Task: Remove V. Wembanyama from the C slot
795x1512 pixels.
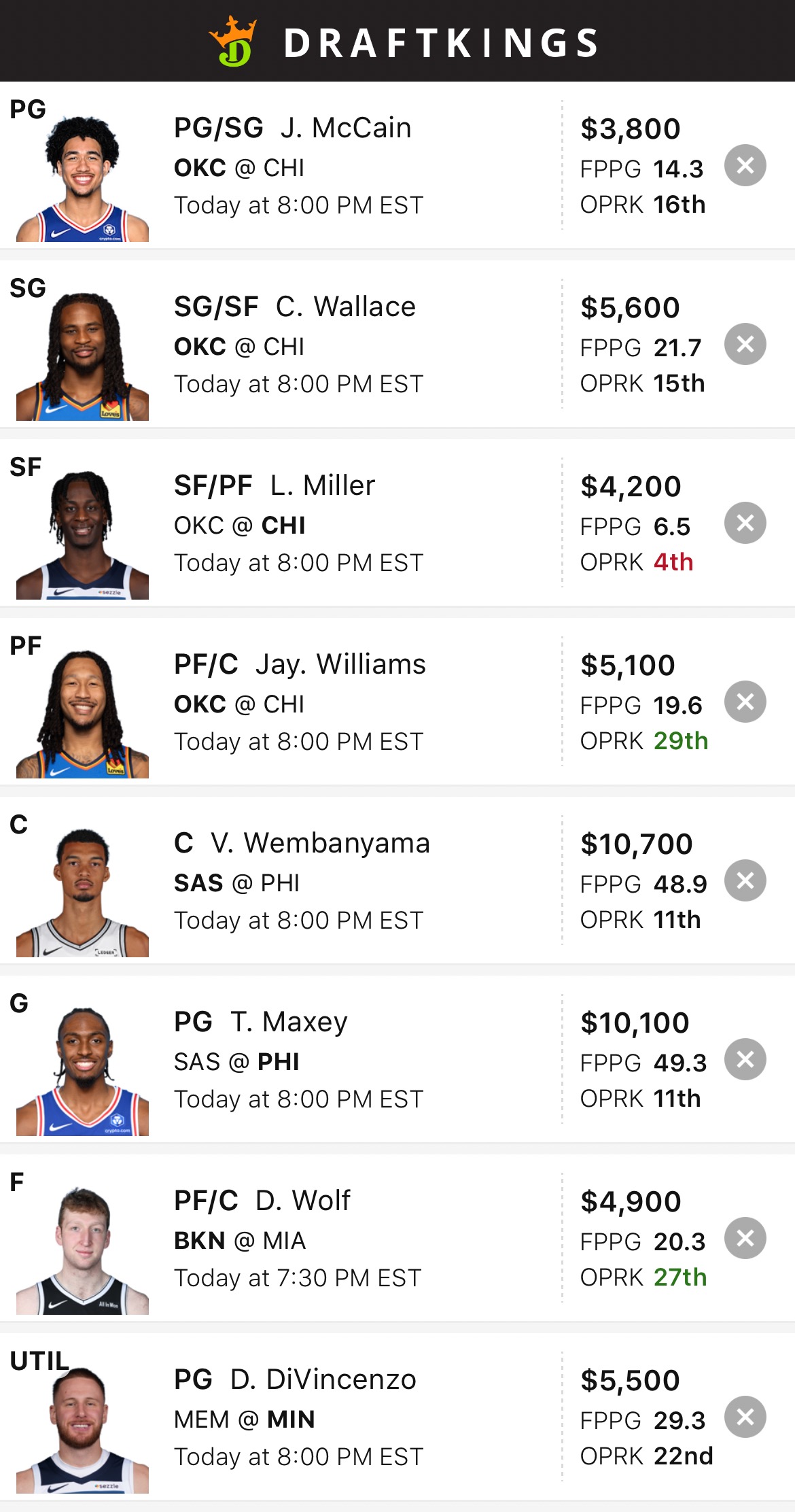Action: point(745,880)
